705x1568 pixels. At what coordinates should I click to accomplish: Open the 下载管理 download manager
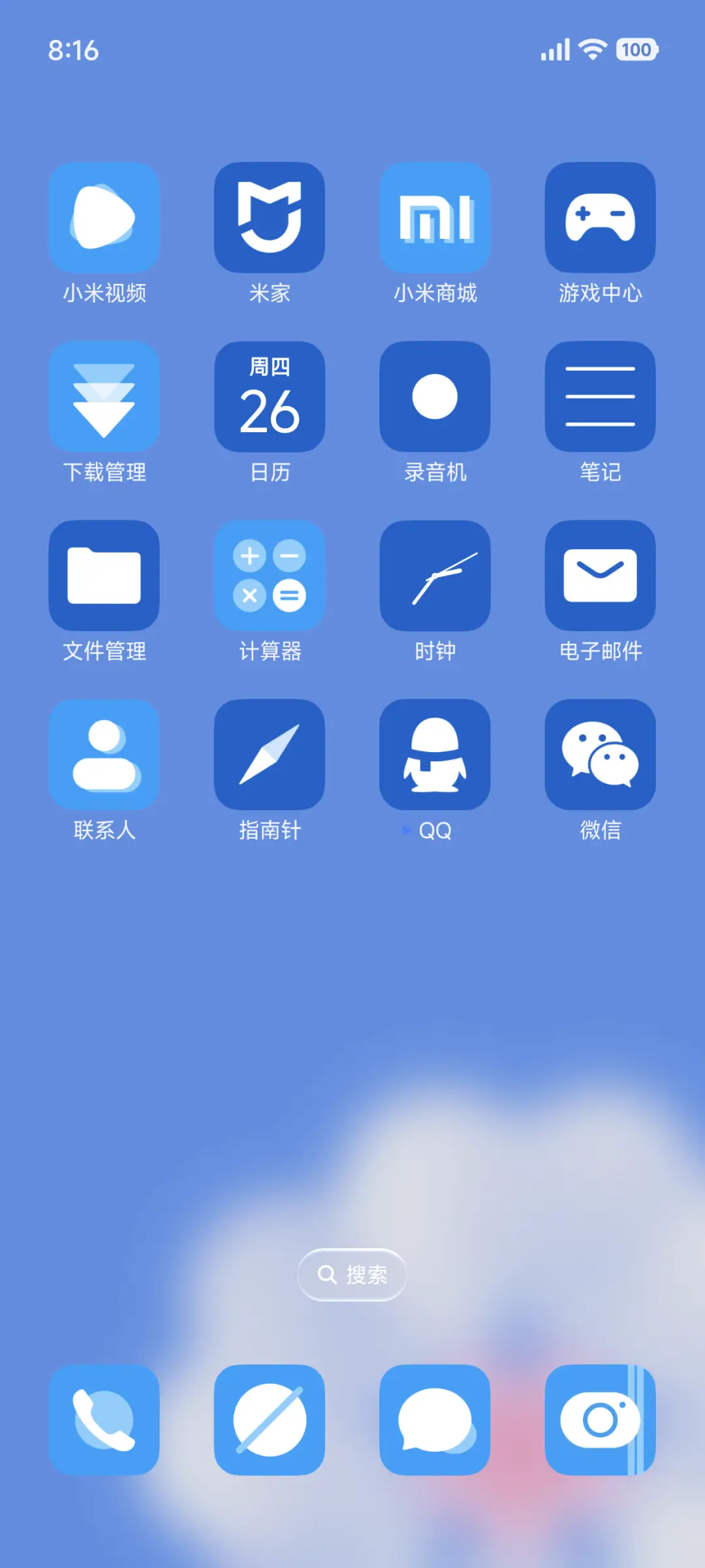tap(104, 396)
